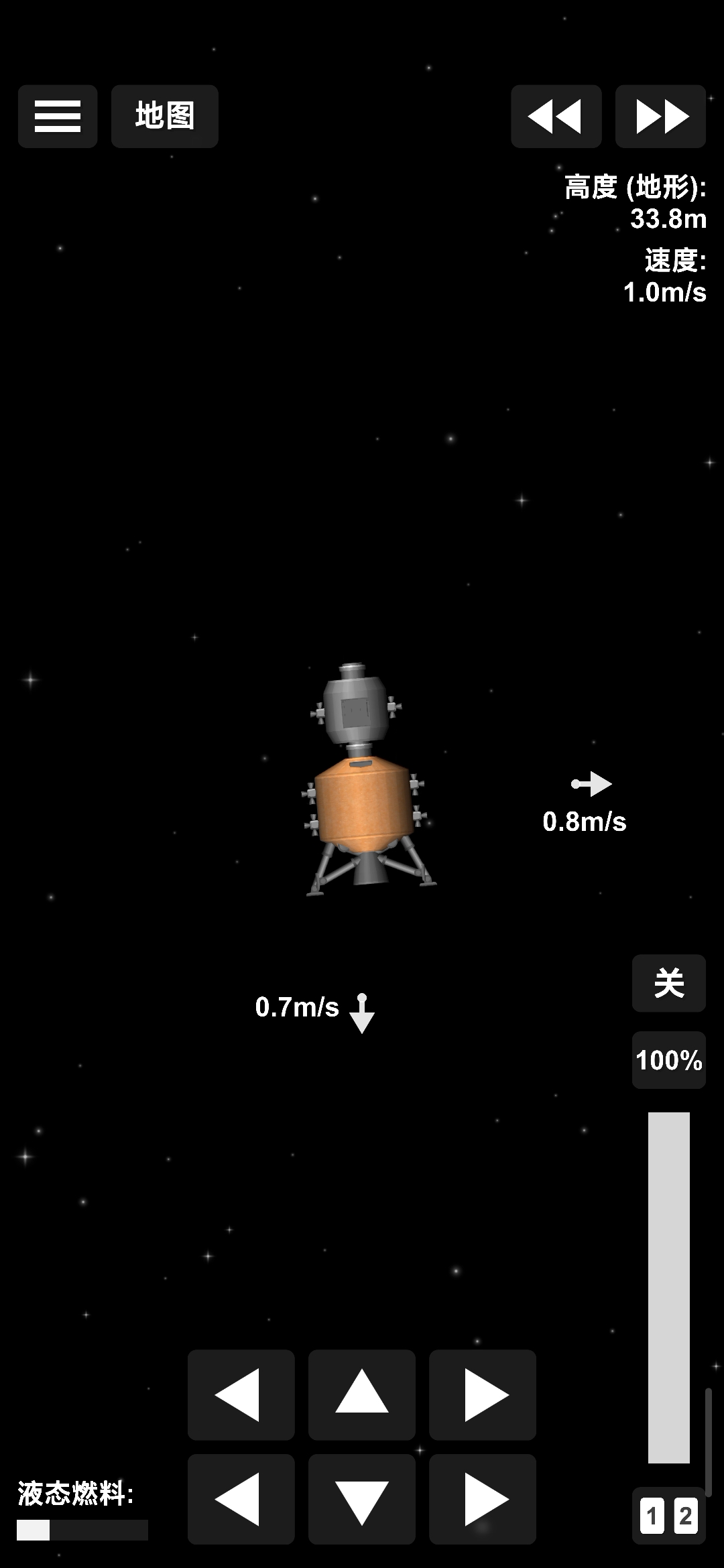Screen dimensions: 724x1568
Task: Trigger stage 1 button
Action: point(652,1516)
